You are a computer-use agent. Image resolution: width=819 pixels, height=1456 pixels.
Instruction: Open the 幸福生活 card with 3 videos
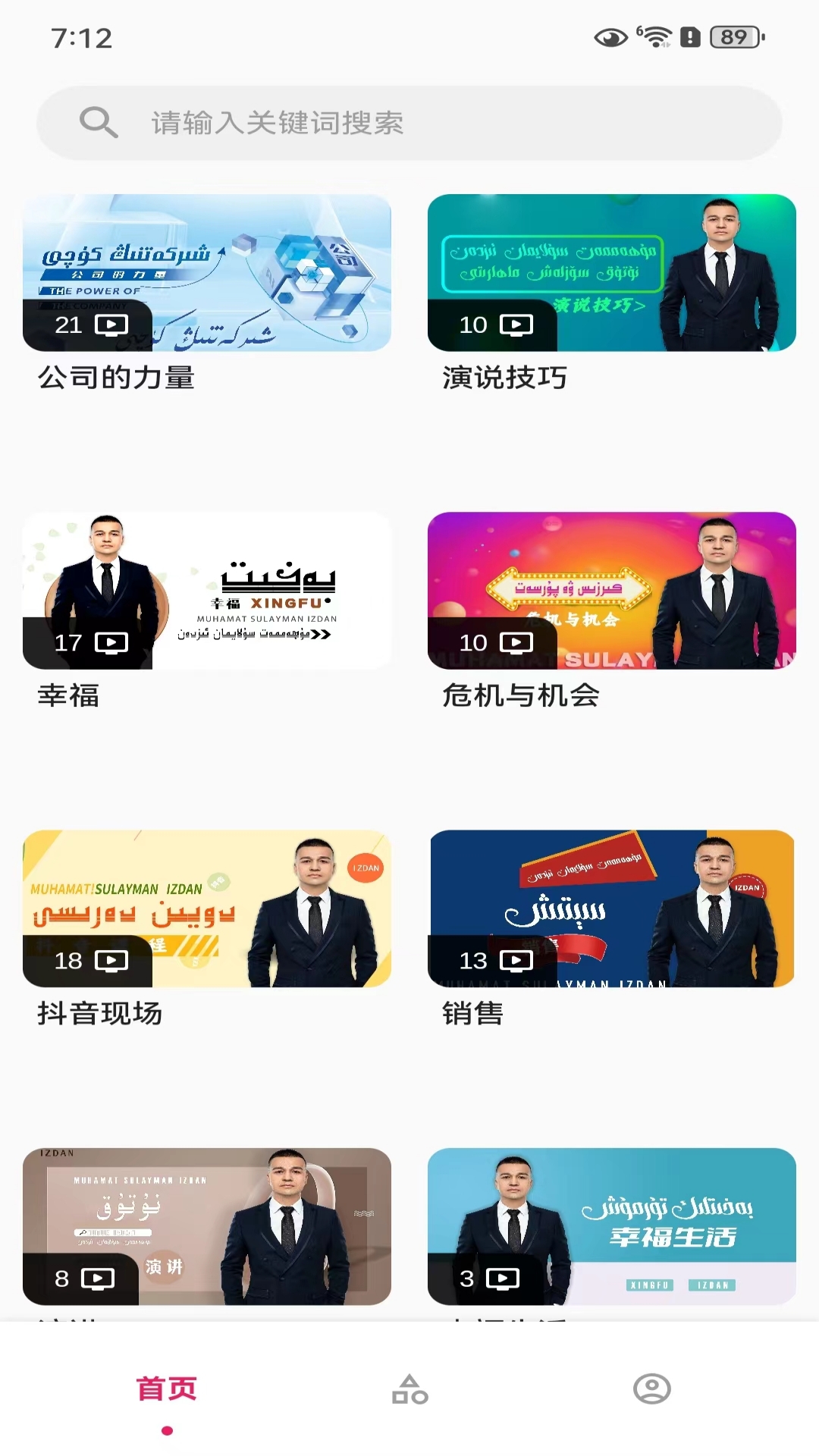point(611,1226)
